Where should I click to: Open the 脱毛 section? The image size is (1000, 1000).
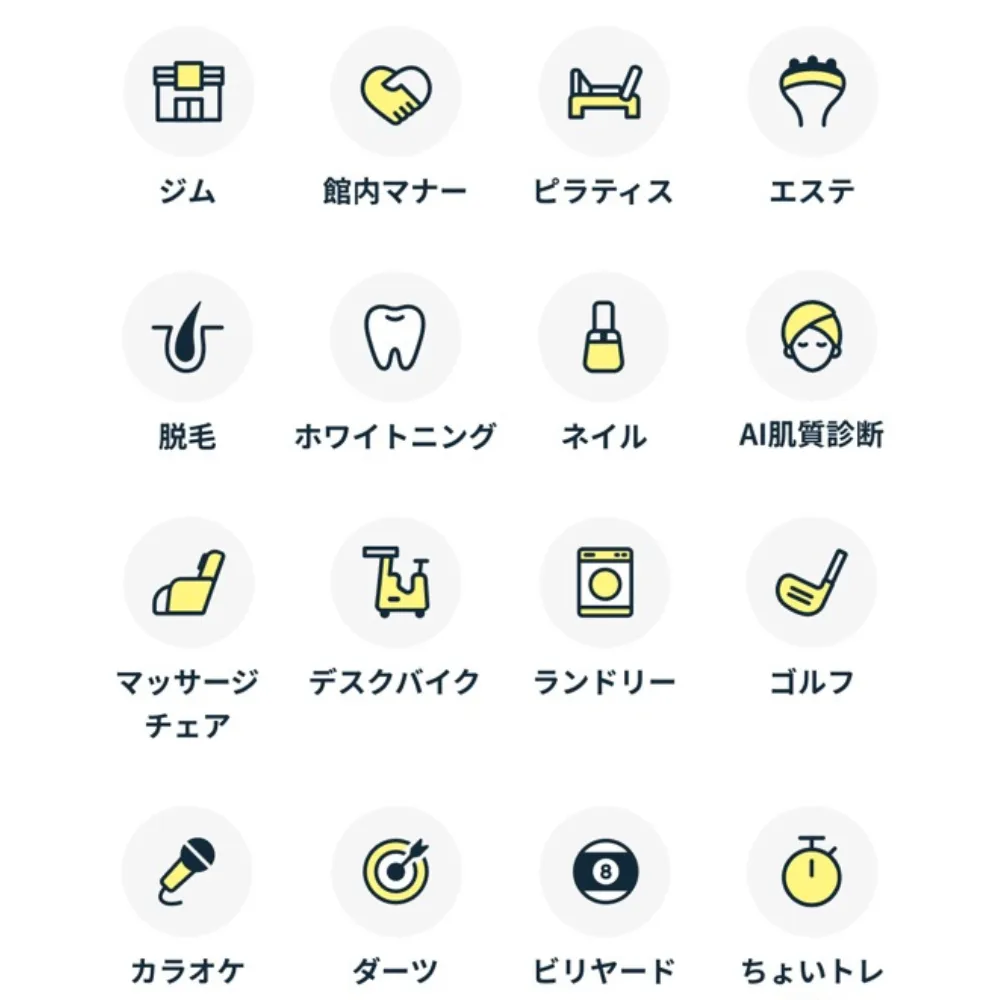tap(188, 336)
